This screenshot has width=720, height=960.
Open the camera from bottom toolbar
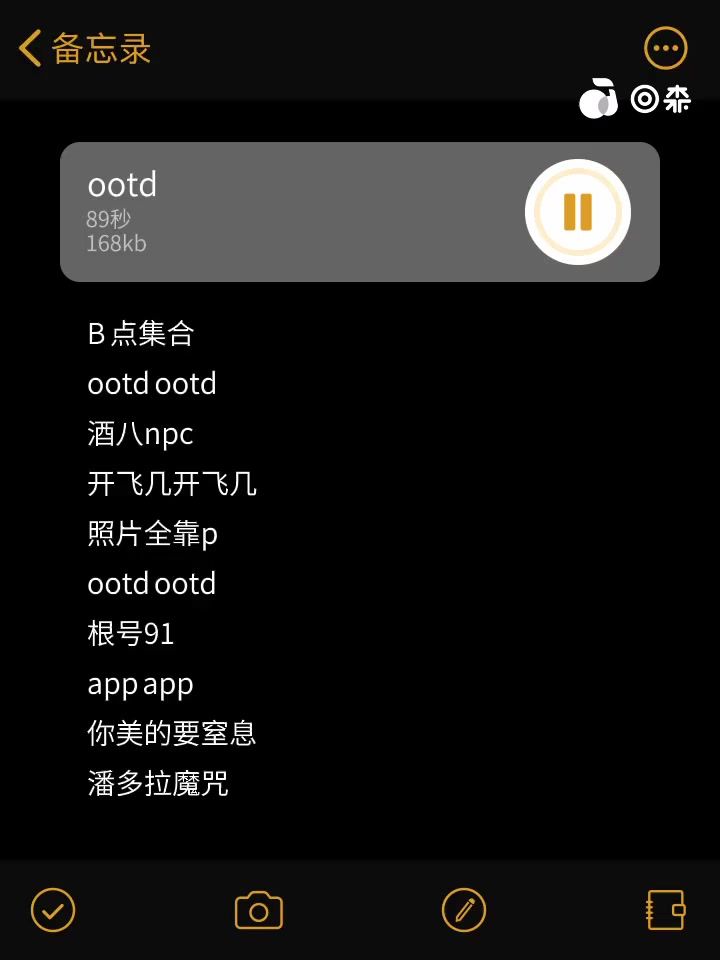click(x=259, y=911)
